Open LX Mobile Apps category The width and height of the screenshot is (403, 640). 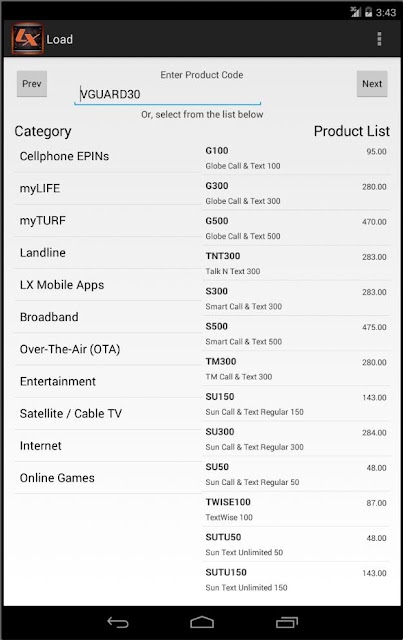coord(108,285)
